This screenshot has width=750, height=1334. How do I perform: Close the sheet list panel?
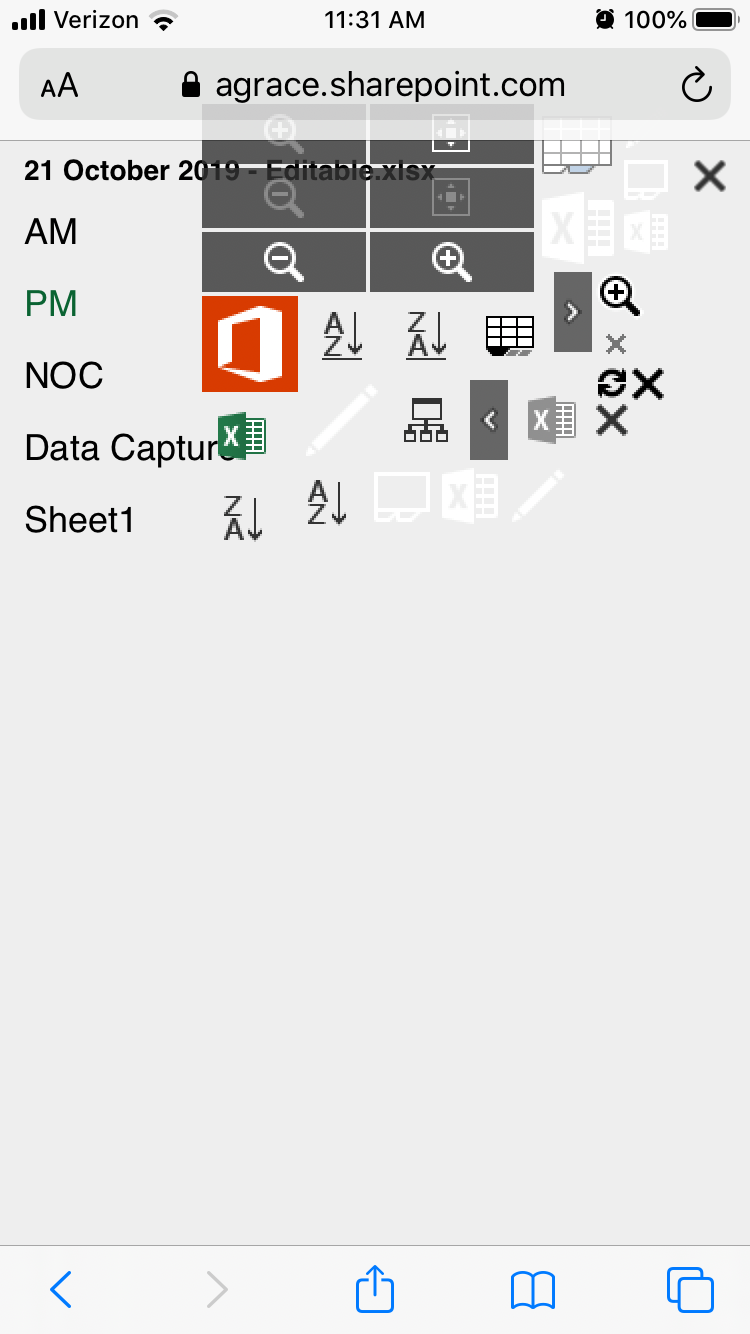[709, 177]
